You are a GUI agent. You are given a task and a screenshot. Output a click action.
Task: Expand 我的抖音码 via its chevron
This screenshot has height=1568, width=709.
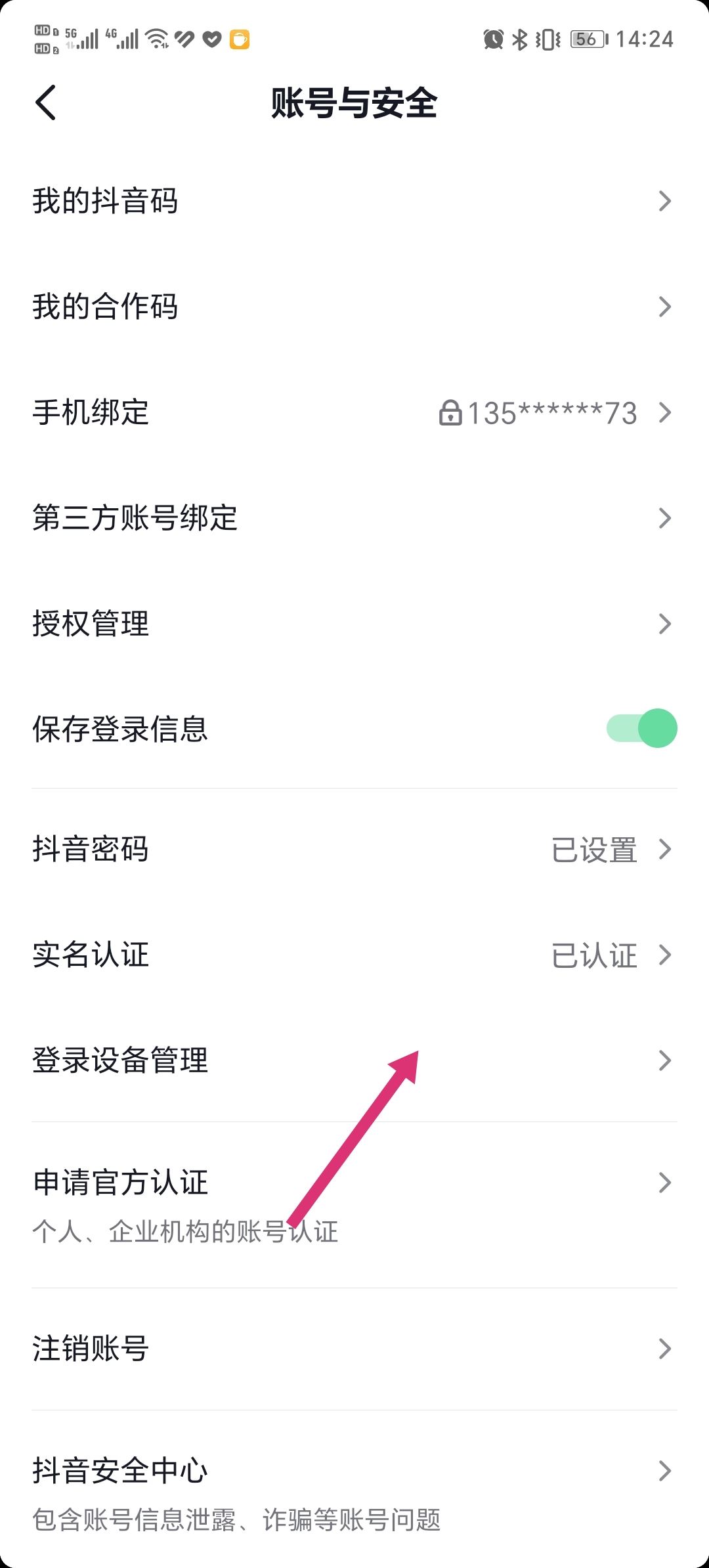pos(665,202)
